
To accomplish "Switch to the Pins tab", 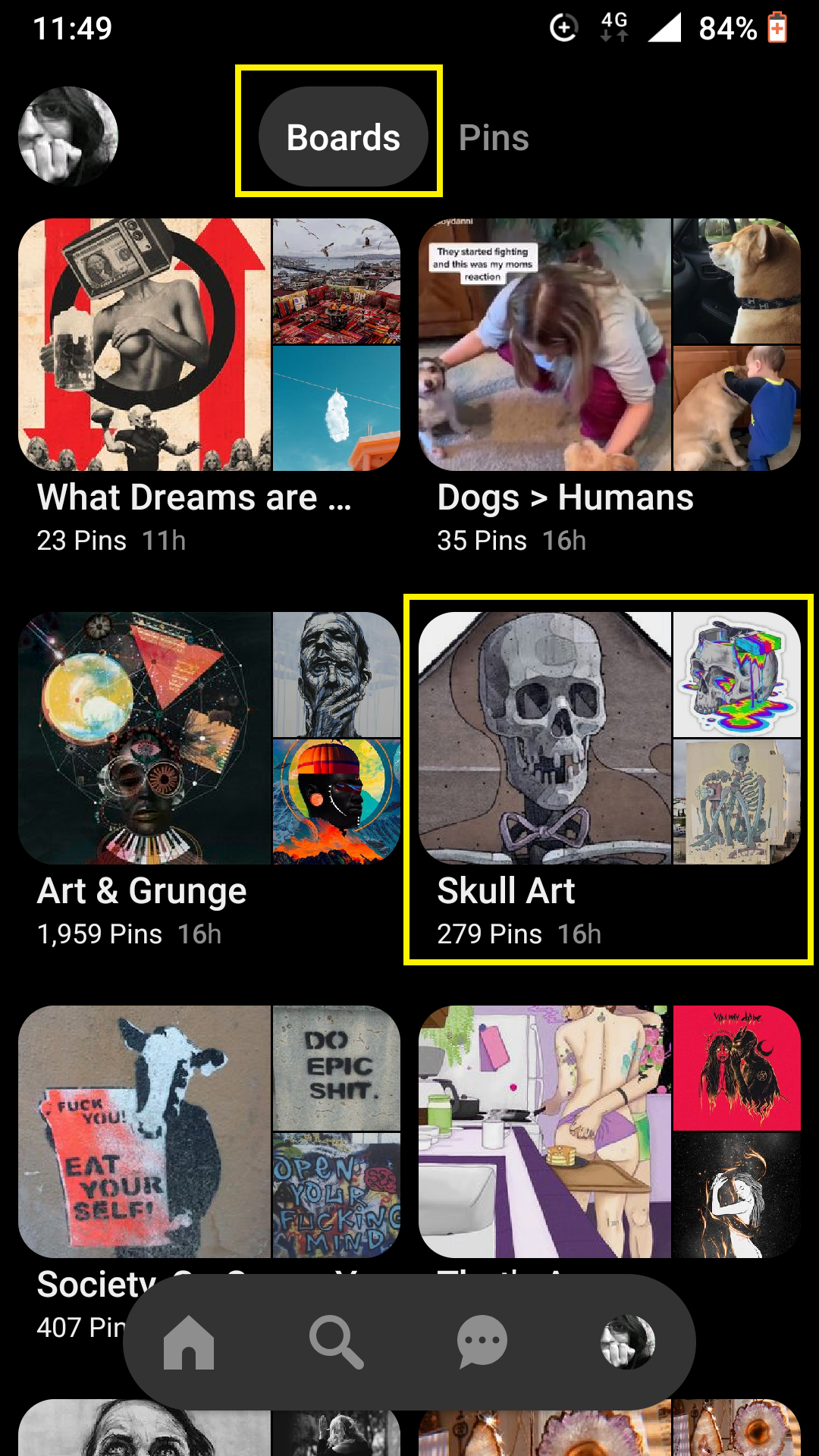I will [x=494, y=136].
